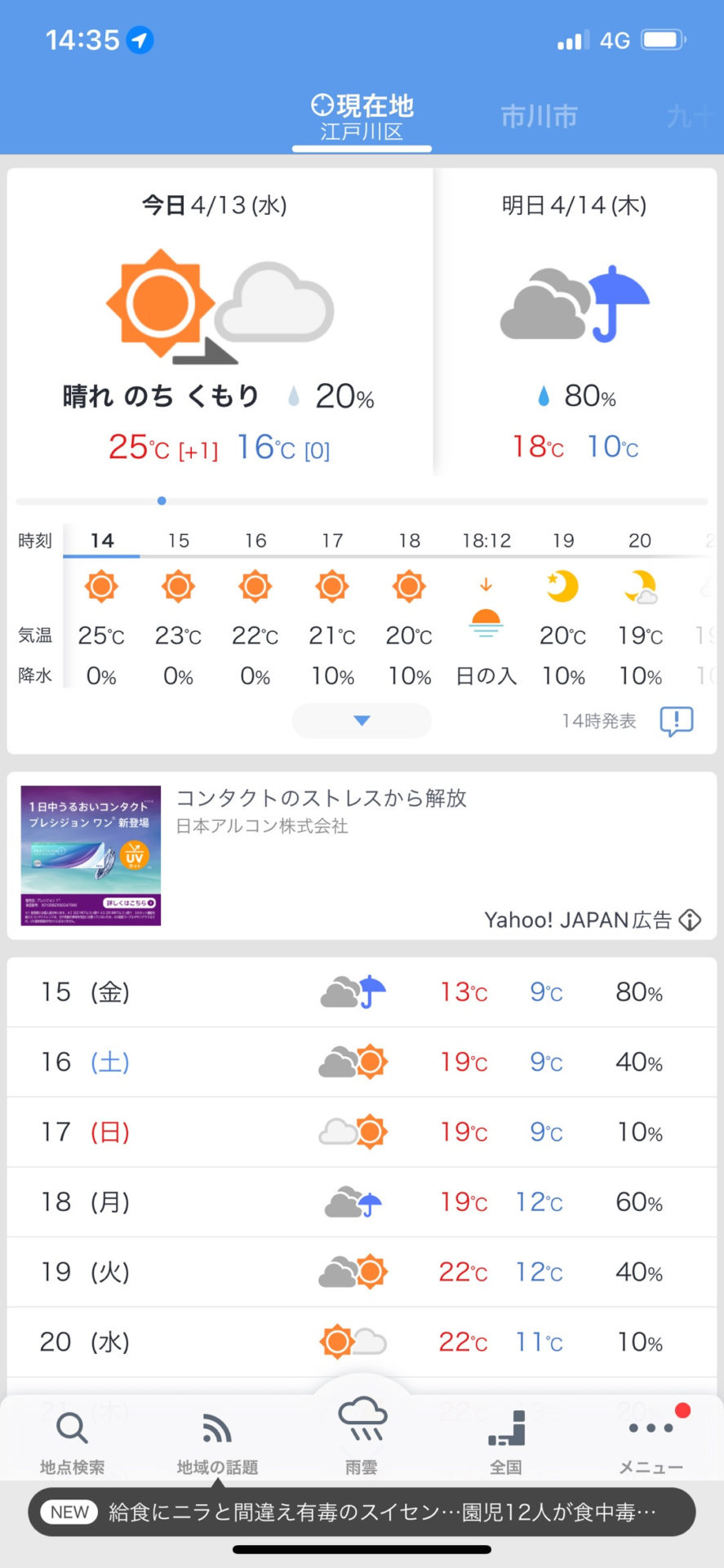Switch to the 地域の話題 tab
Viewport: 724px width, 1568px height.
pyautogui.click(x=217, y=1442)
